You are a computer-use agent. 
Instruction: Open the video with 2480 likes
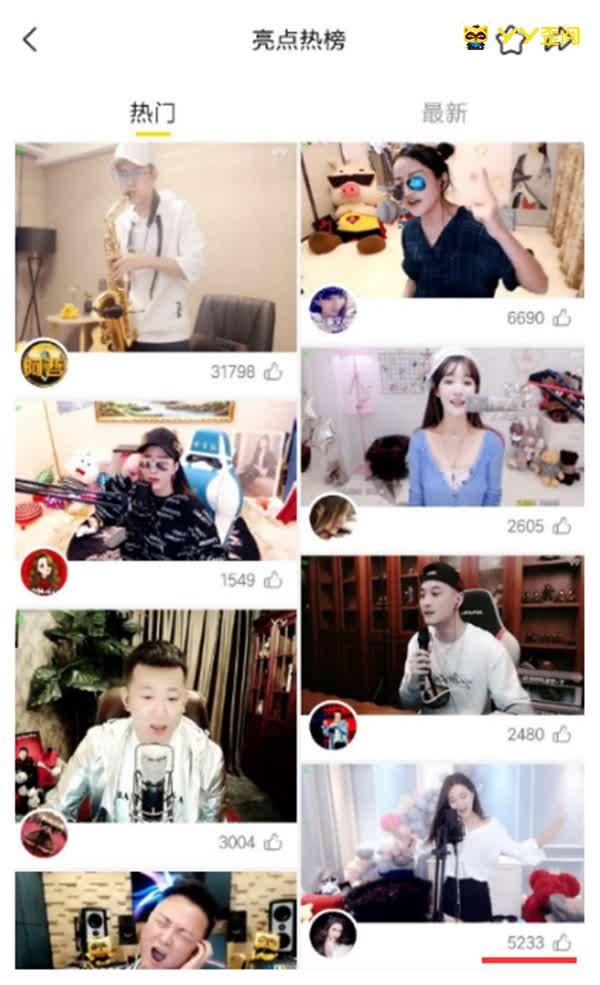pyautogui.click(x=442, y=635)
